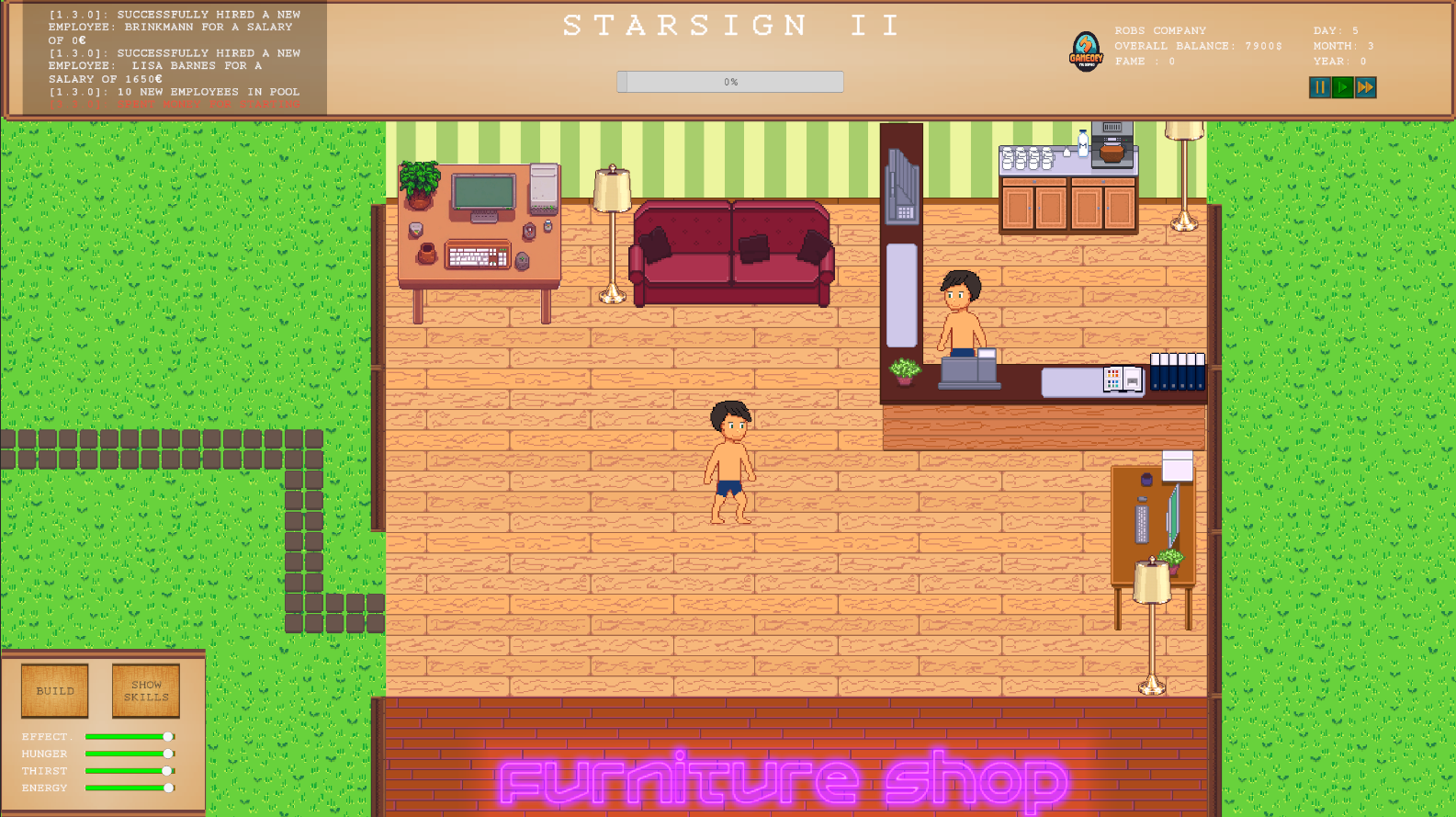
Task: Play game at normal speed
Action: point(1342,87)
